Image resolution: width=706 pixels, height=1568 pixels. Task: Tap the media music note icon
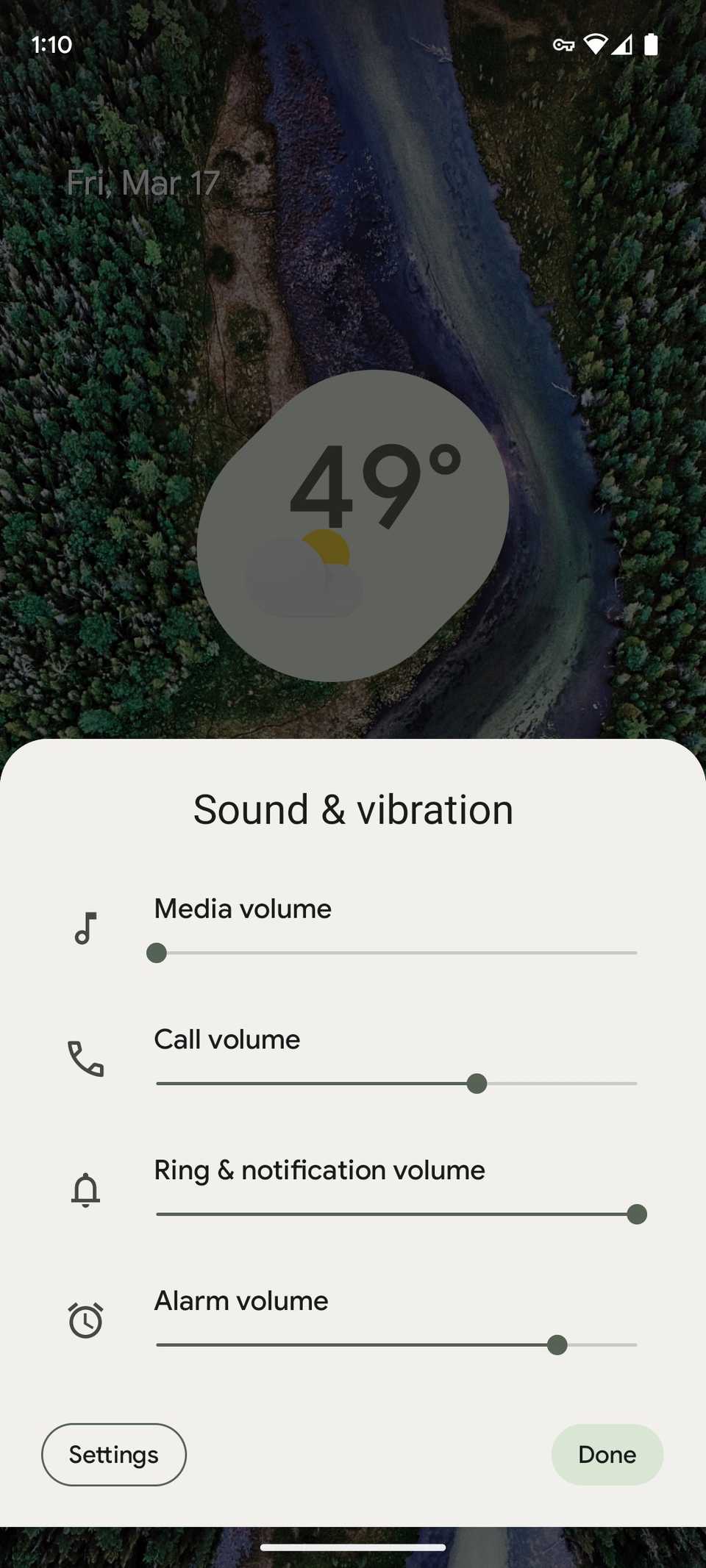(86, 928)
